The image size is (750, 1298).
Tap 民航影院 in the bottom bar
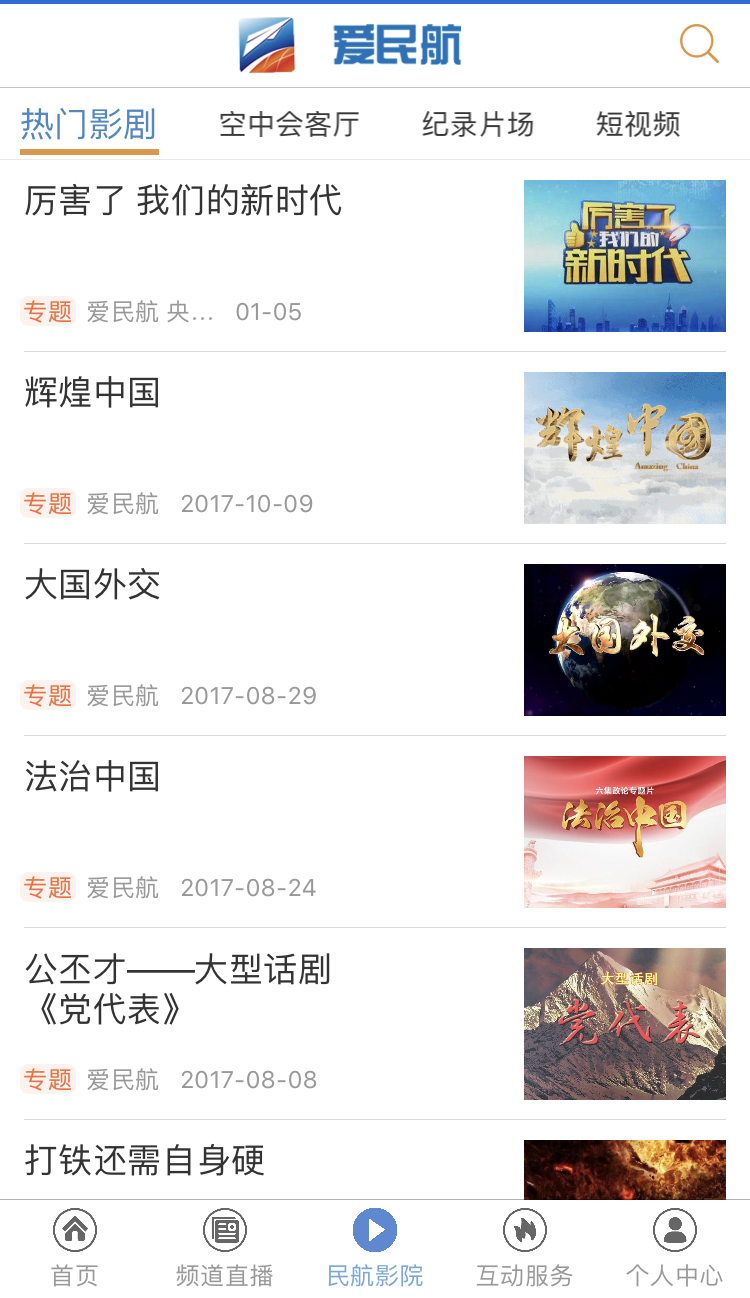(375, 1247)
